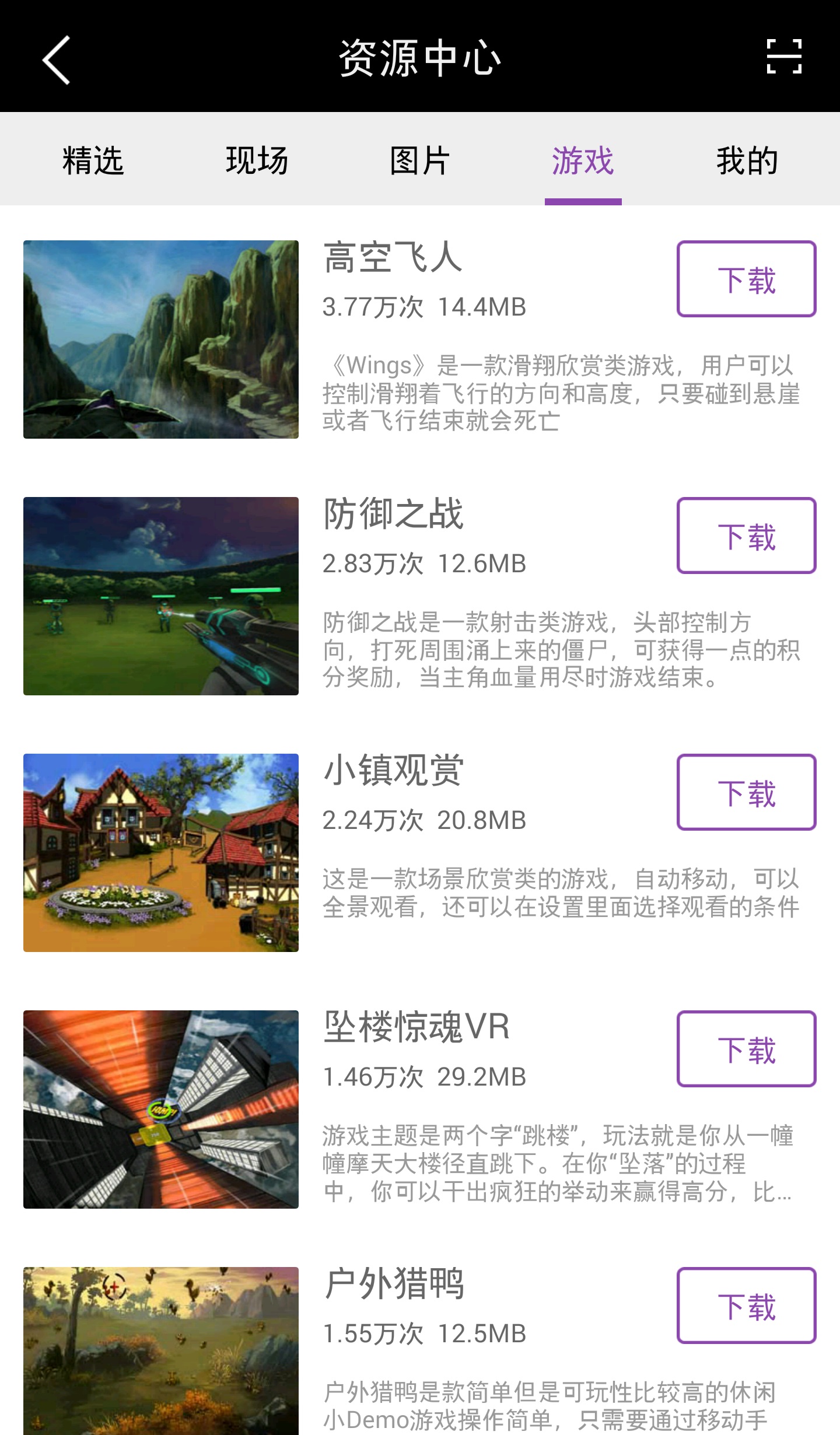View the 坠楼惊魂VR game thumbnail
Screen dimensions: 840x1435
click(x=161, y=1109)
